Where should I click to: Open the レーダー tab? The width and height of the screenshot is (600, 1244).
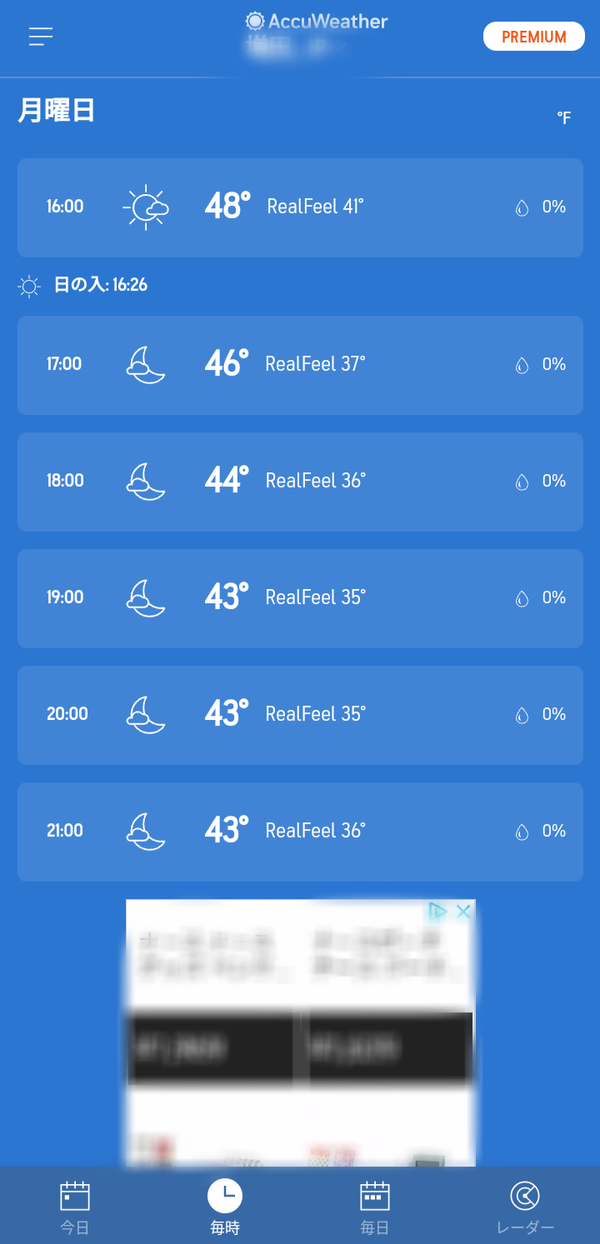(x=525, y=1206)
